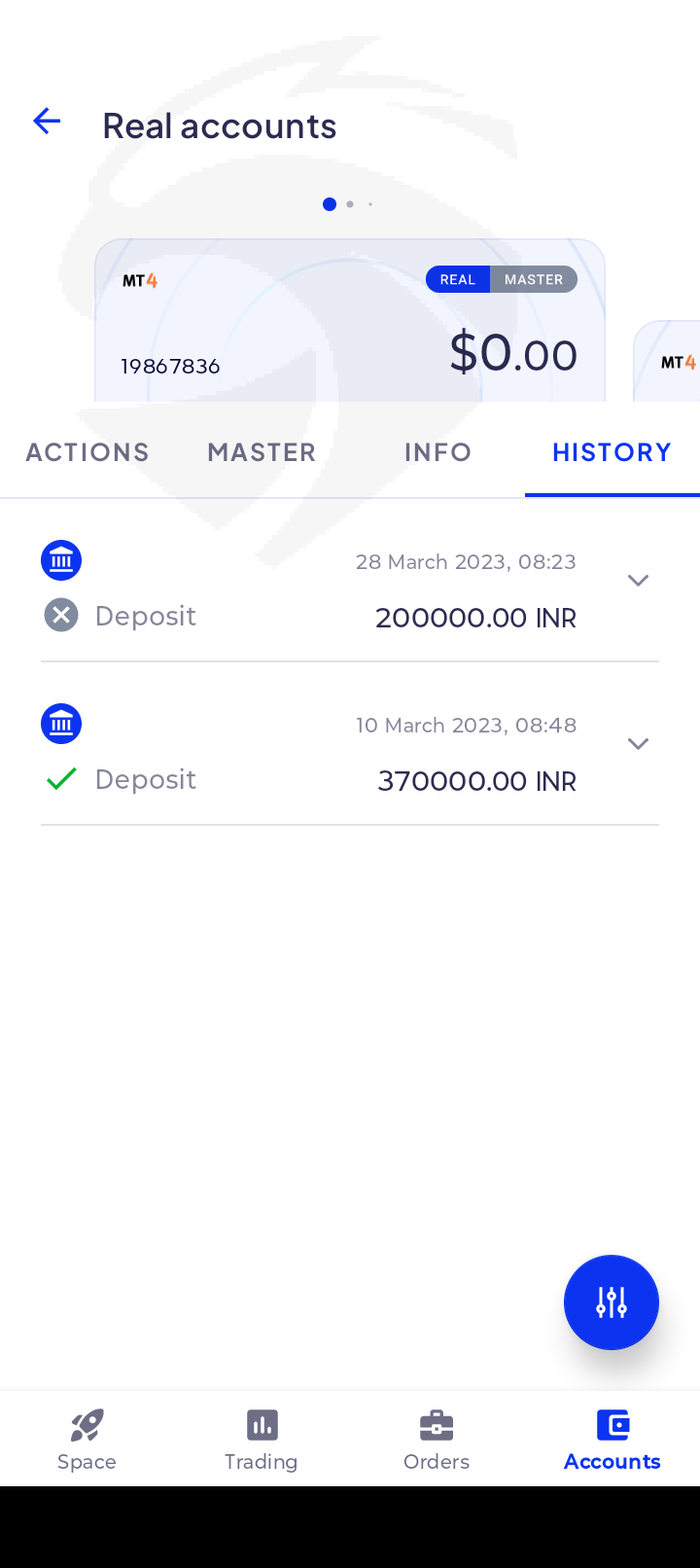
Task: Go to the Space section
Action: [87, 1439]
